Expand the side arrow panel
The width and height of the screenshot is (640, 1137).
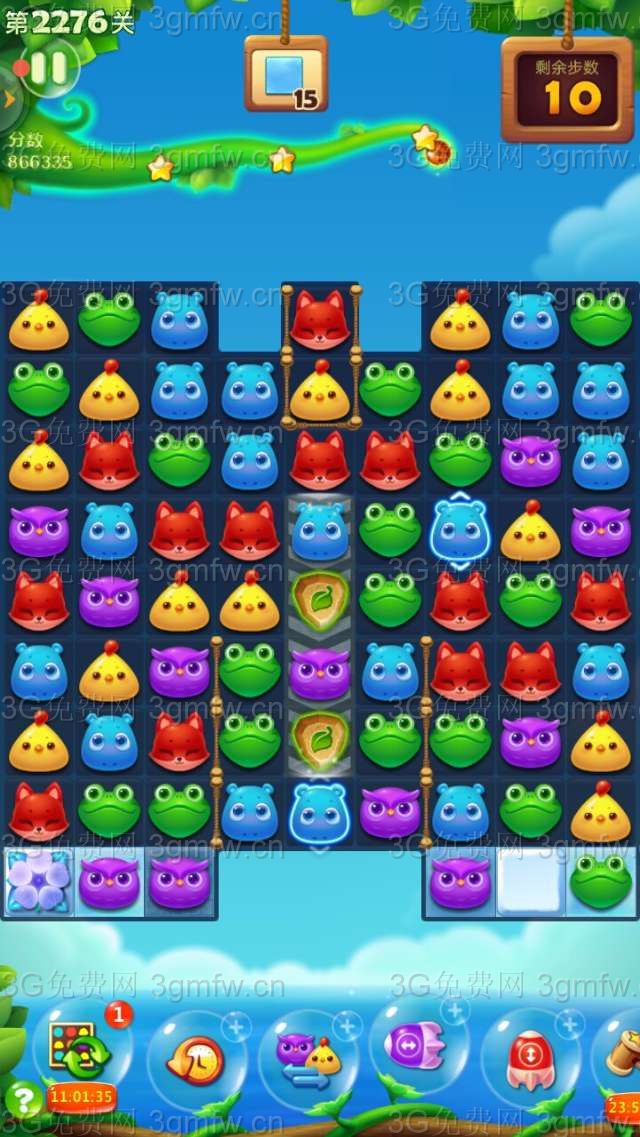coord(8,98)
